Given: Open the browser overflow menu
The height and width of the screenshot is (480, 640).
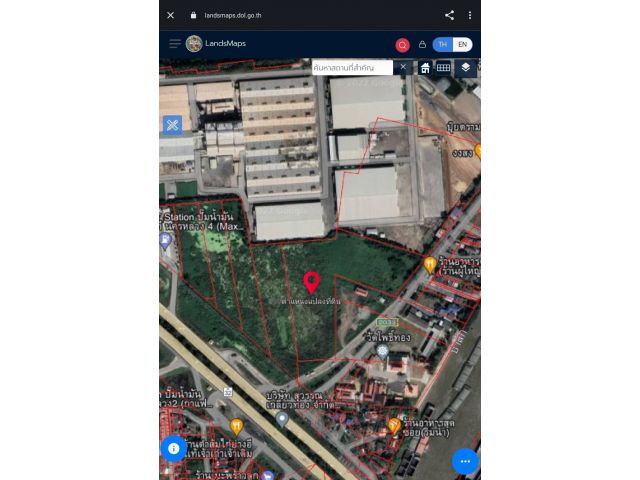Looking at the screenshot, I should (470, 15).
